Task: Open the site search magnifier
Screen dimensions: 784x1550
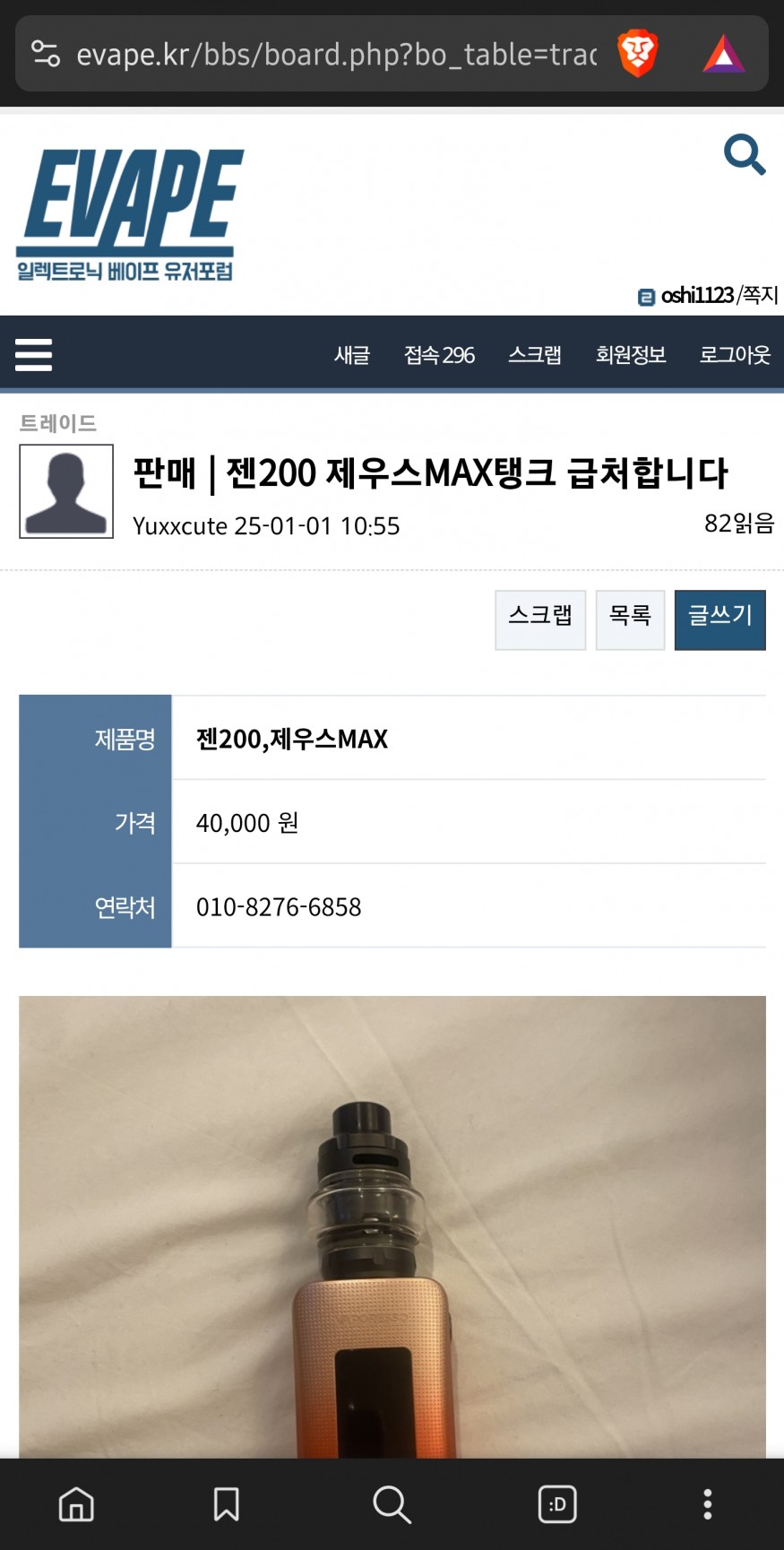Action: point(745,155)
